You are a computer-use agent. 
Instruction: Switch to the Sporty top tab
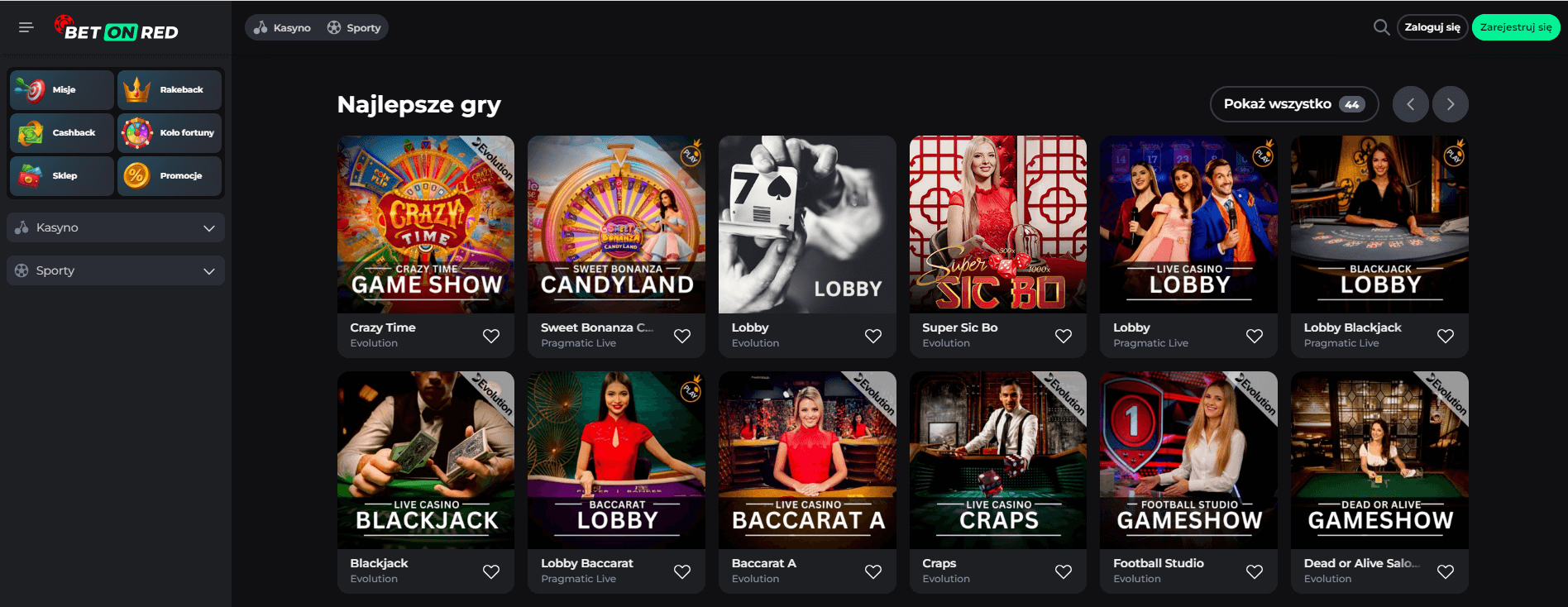click(x=355, y=27)
